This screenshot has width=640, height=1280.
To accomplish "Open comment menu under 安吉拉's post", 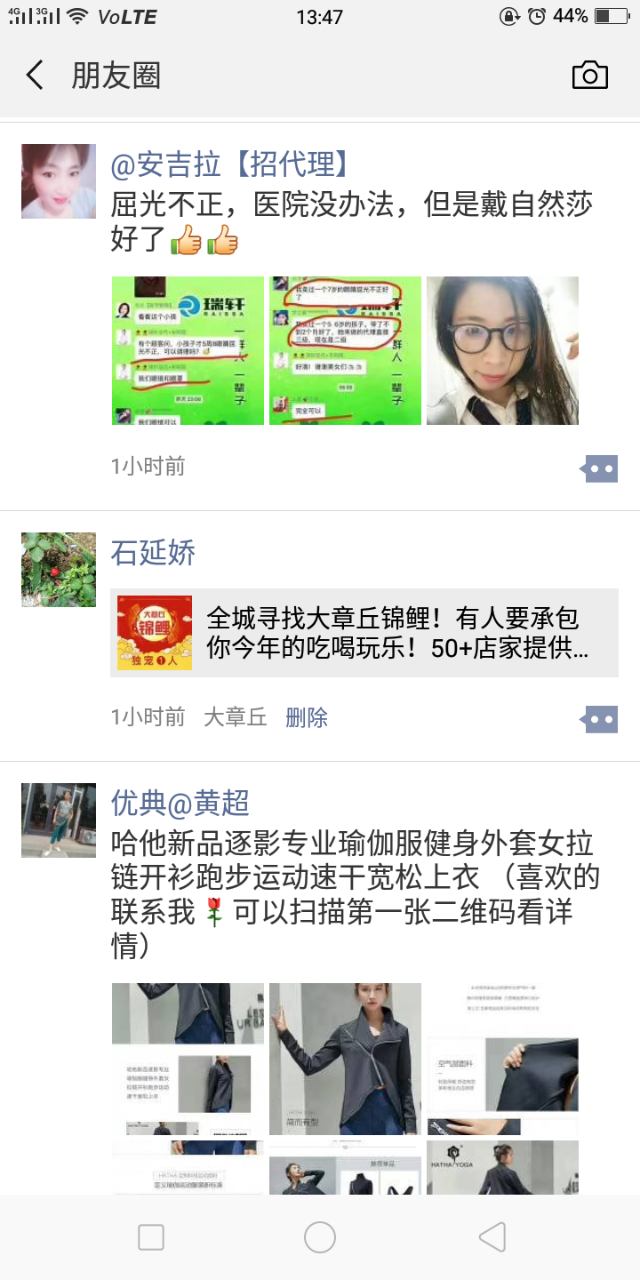I will 600,468.
